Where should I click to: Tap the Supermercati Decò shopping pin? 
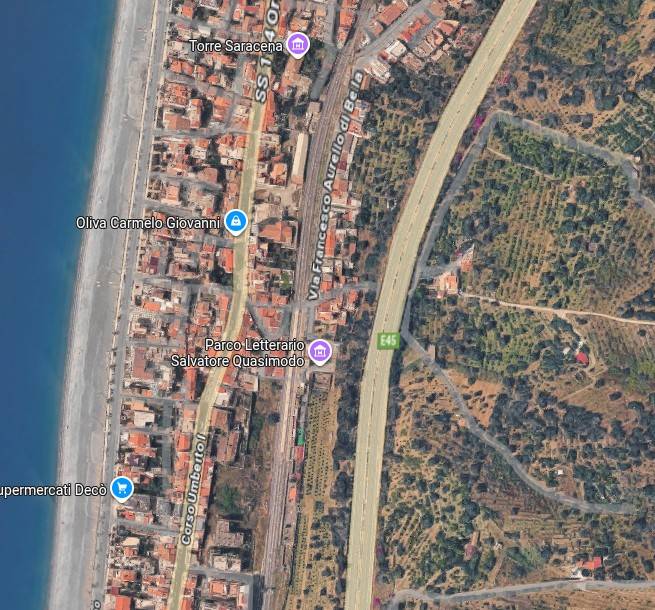click(x=122, y=489)
